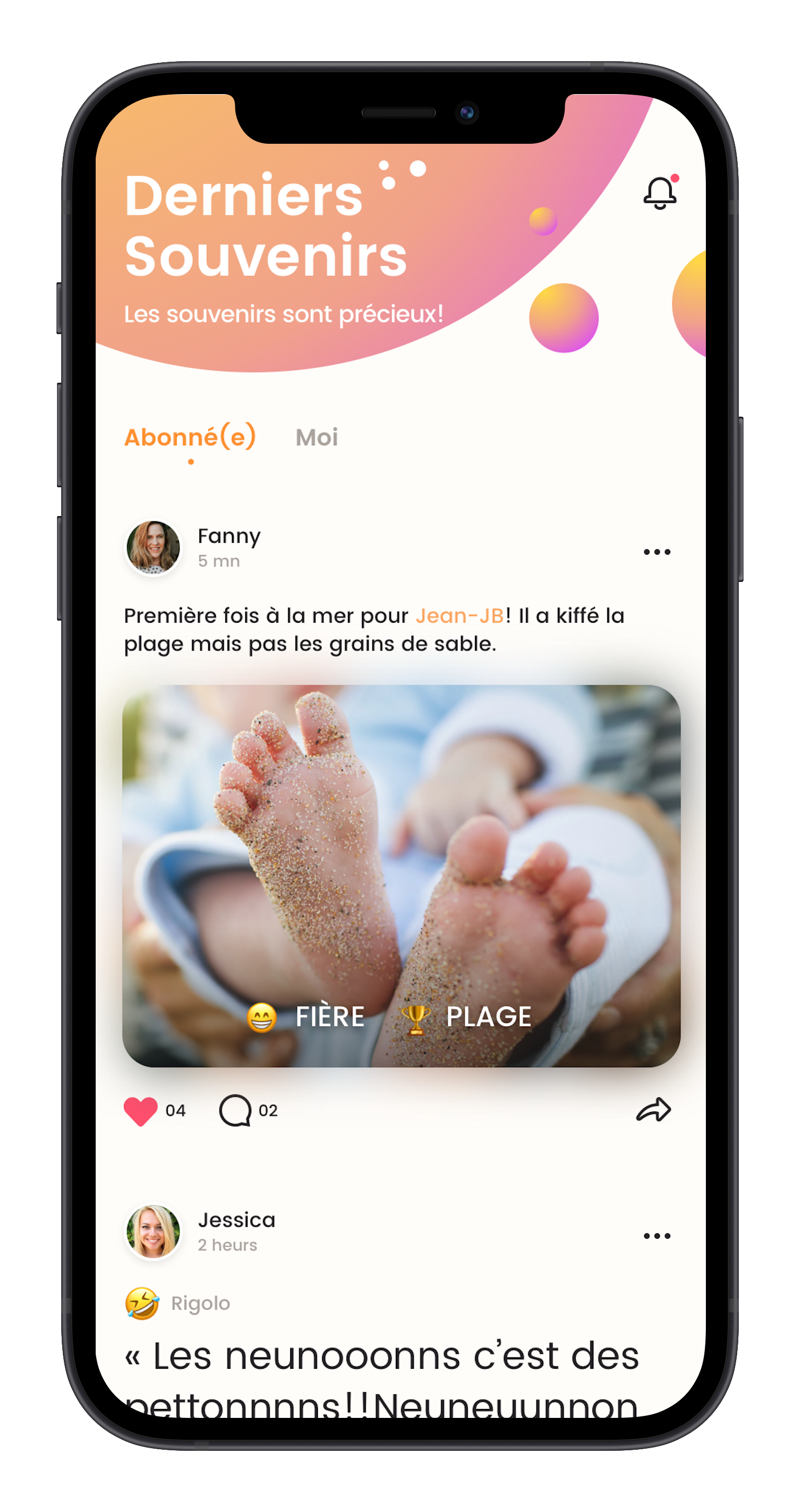This screenshot has height=1512, width=800.
Task: Open the options menu on Fanny's post
Action: (x=656, y=552)
